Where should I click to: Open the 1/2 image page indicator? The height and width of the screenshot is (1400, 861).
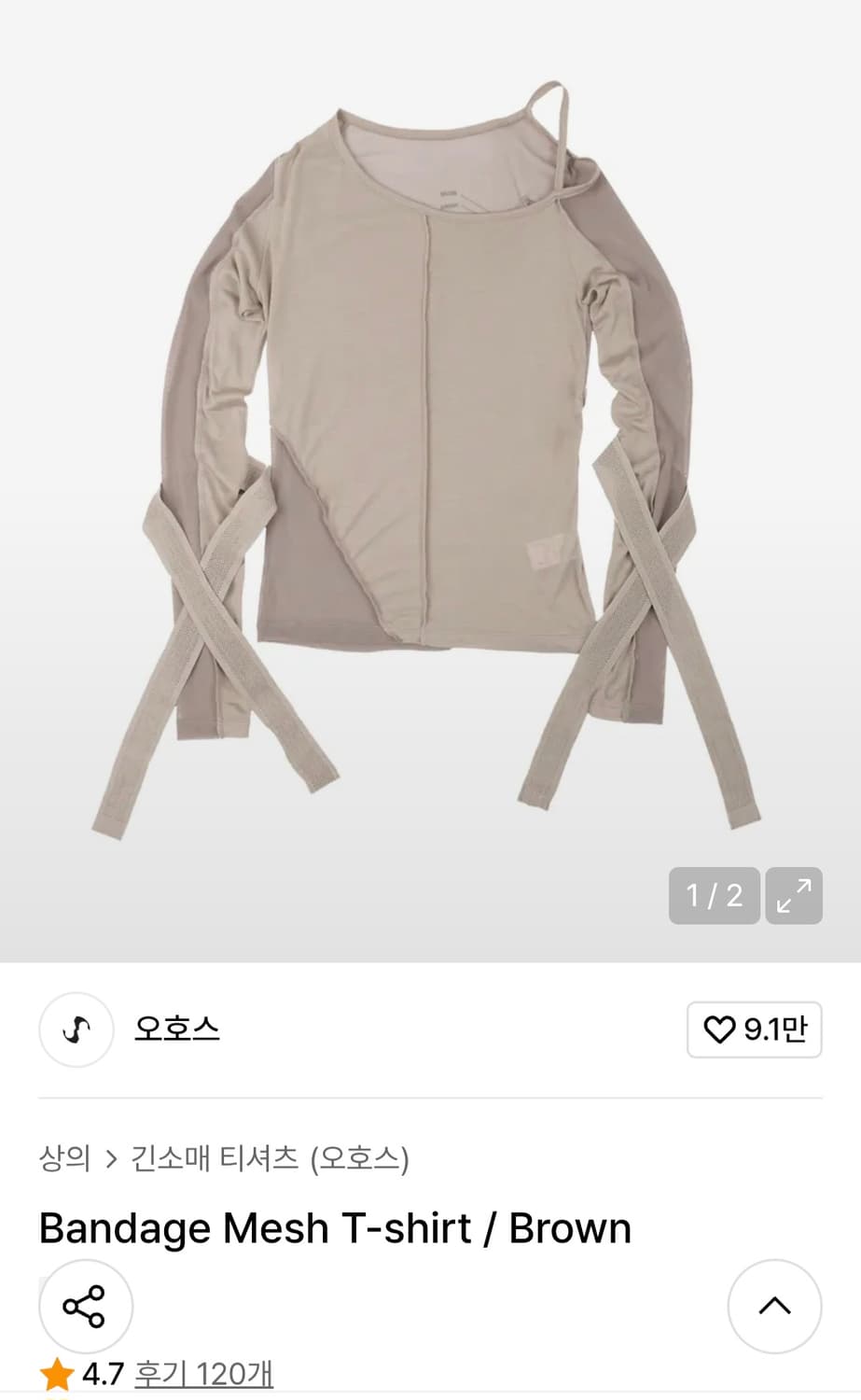(x=715, y=895)
